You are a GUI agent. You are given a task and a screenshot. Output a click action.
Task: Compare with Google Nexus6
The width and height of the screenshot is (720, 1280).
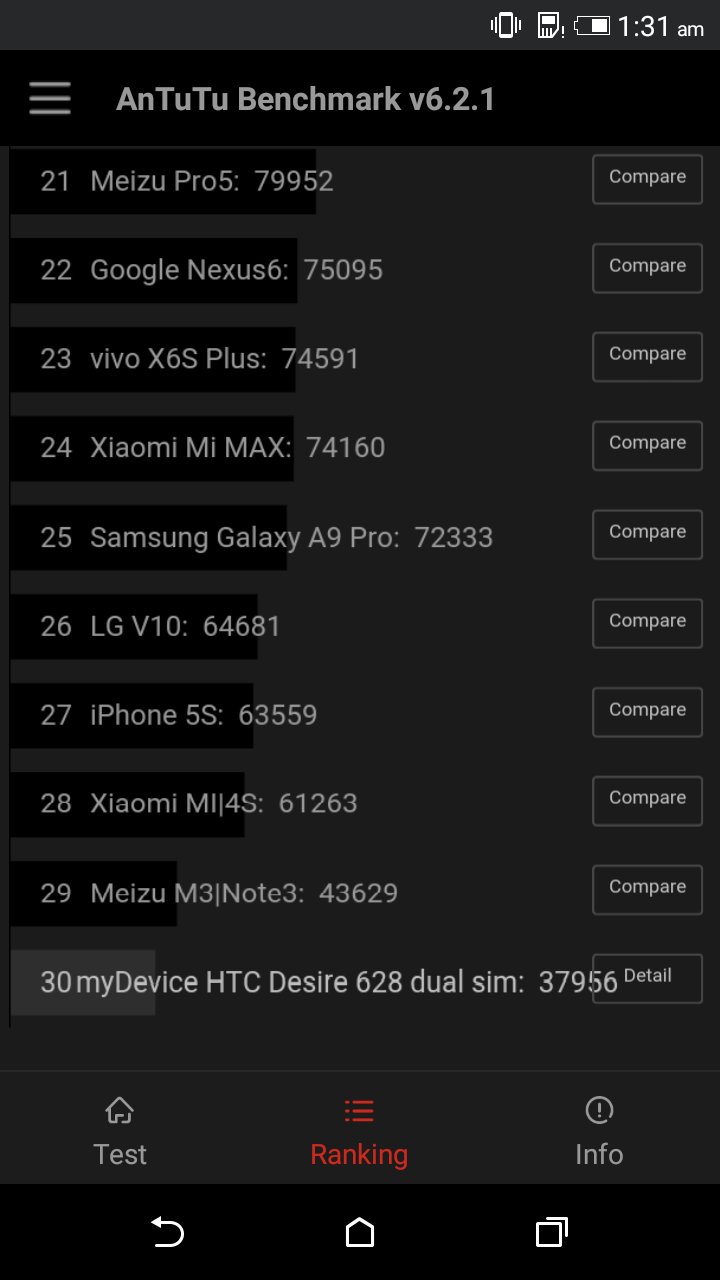[x=647, y=268]
